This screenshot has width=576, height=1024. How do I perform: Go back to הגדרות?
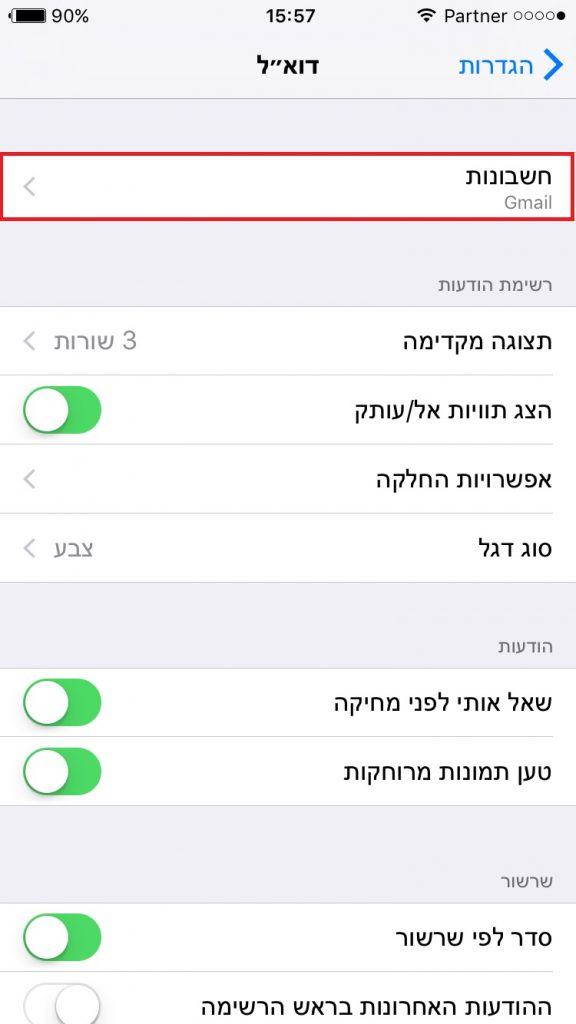(x=511, y=66)
